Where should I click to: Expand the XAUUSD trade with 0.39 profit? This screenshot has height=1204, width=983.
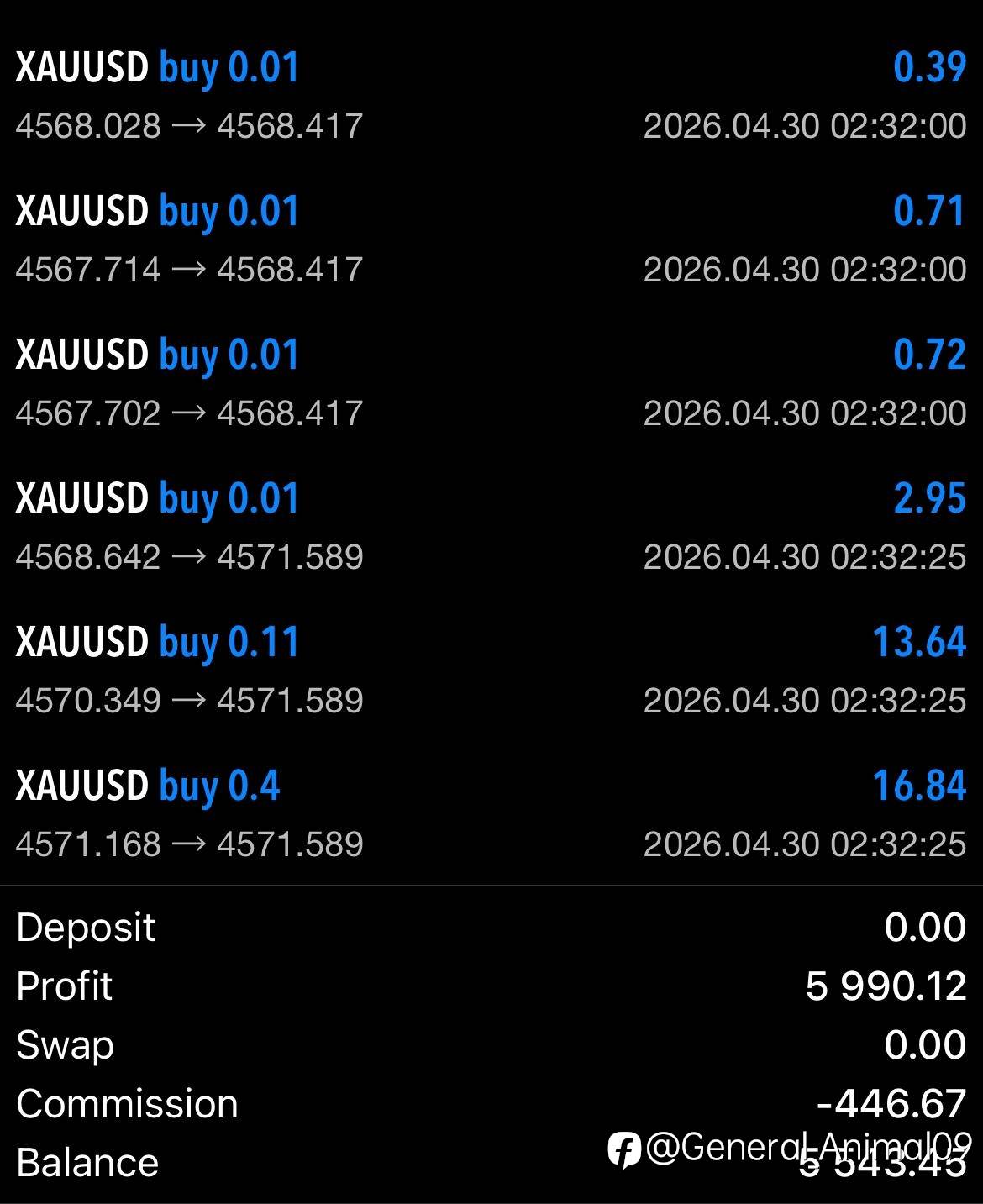(x=491, y=95)
